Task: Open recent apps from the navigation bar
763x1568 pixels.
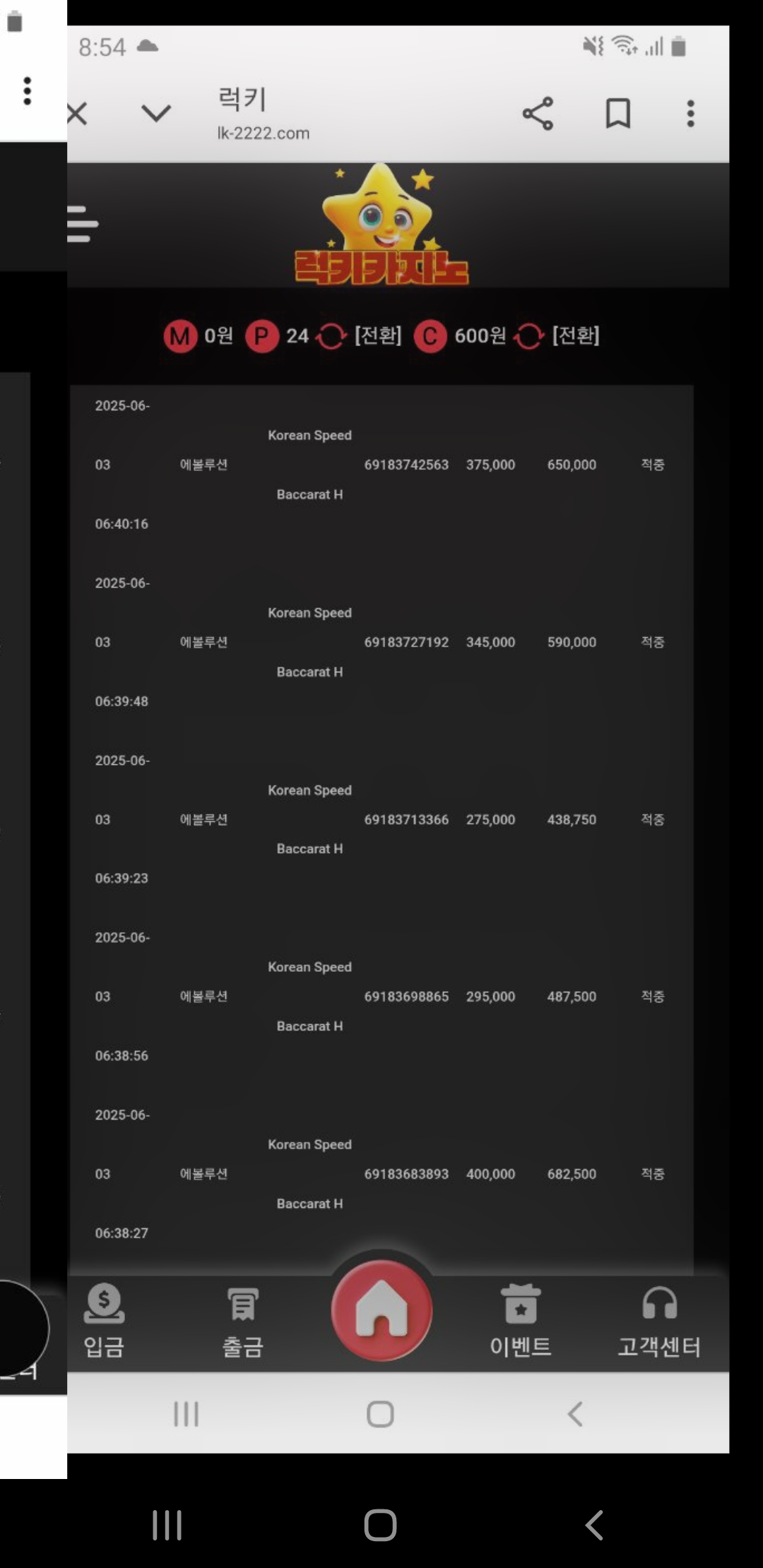Action: pyautogui.click(x=167, y=1525)
